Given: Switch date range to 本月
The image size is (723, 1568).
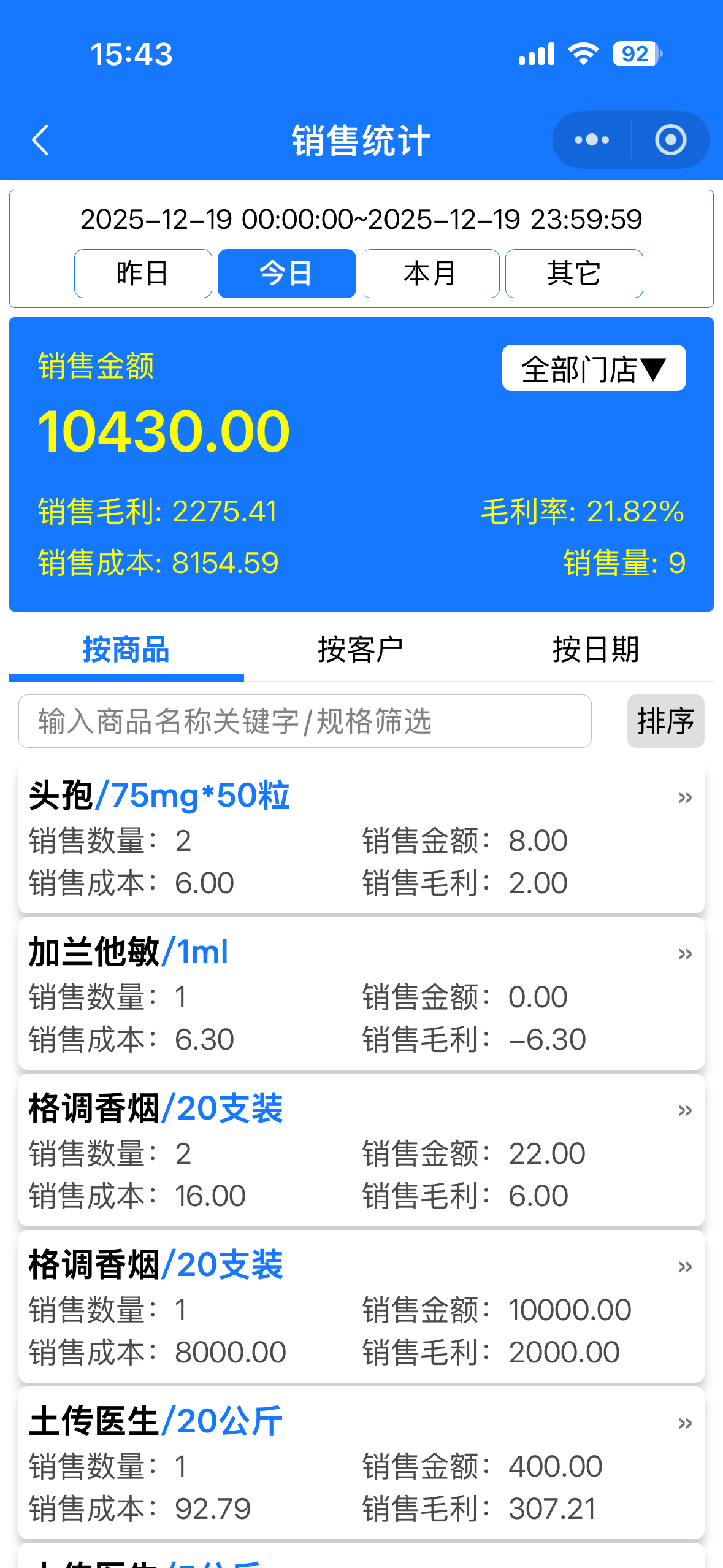Looking at the screenshot, I should (430, 274).
